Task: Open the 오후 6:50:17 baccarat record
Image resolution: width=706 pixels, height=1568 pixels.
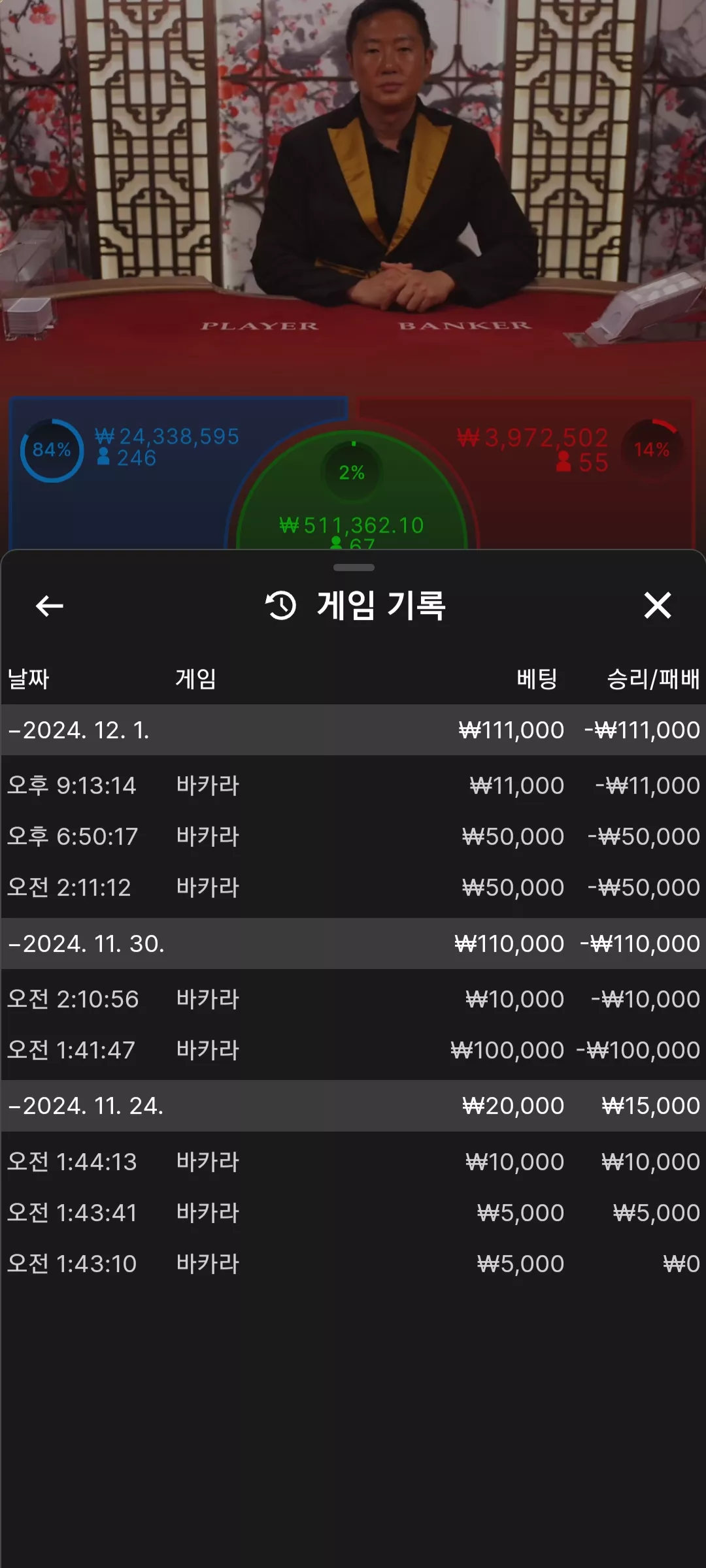Action: click(353, 836)
